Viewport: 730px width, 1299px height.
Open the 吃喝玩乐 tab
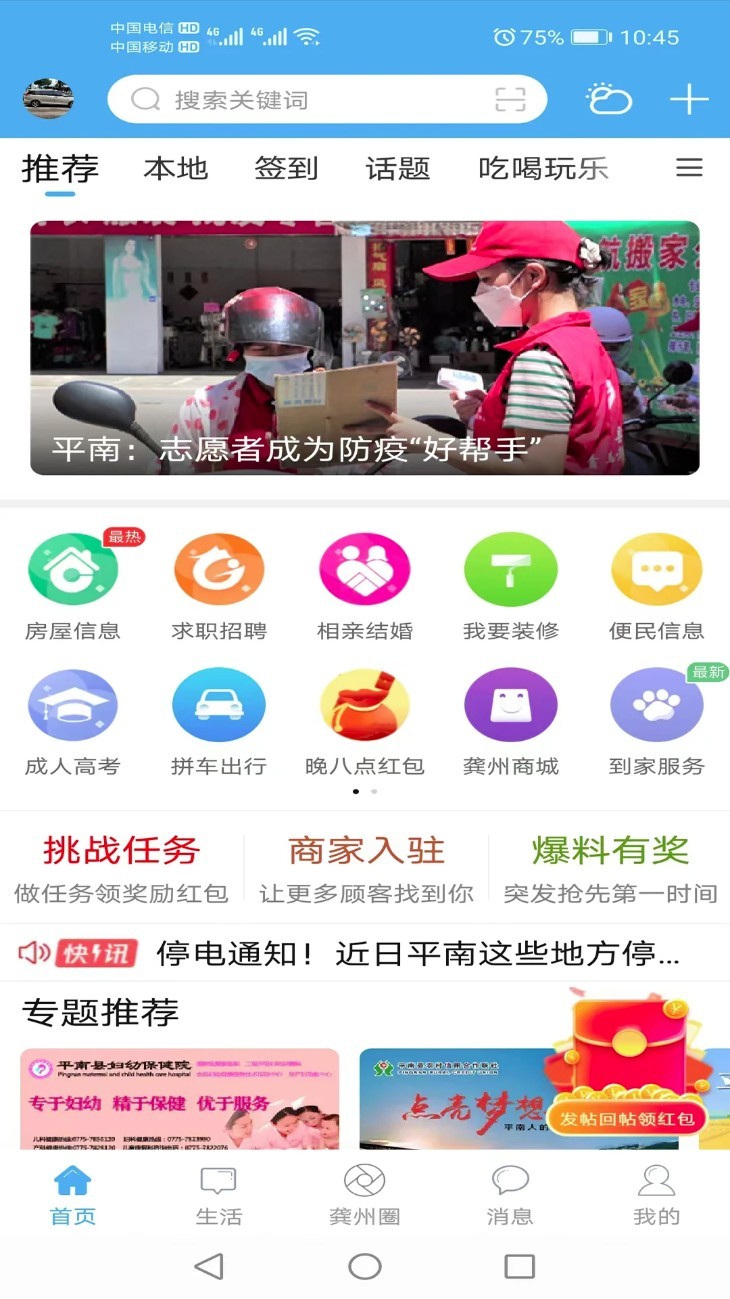tap(540, 169)
